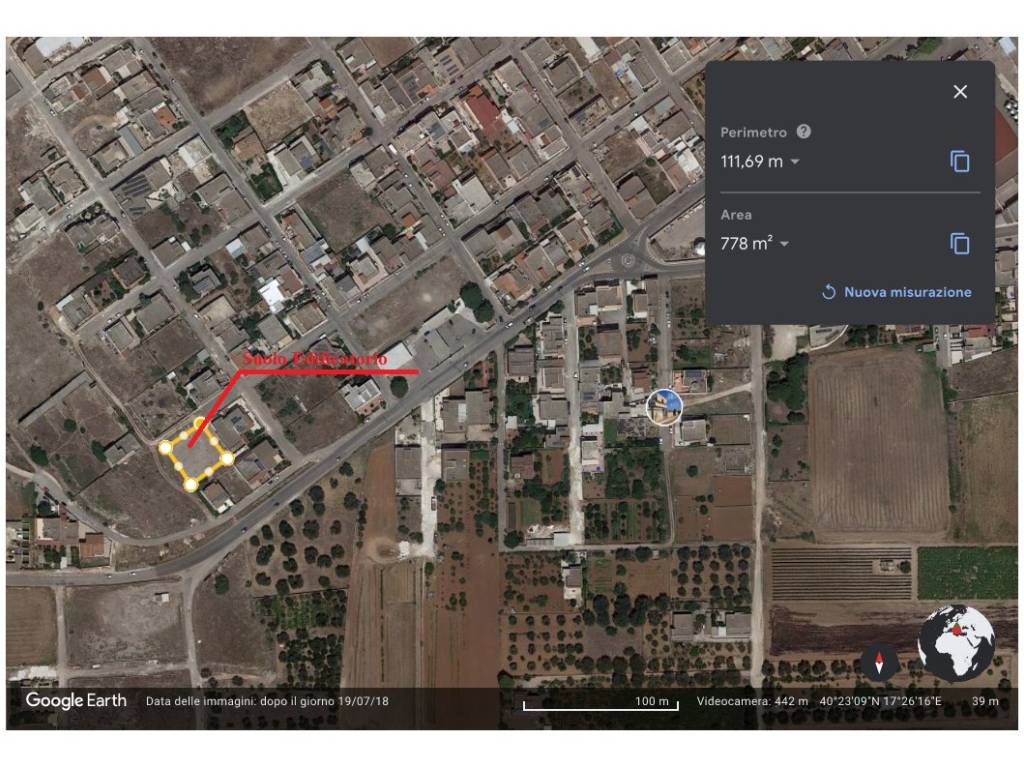Tap the globe overview control
This screenshot has width=1024, height=768.
[955, 643]
